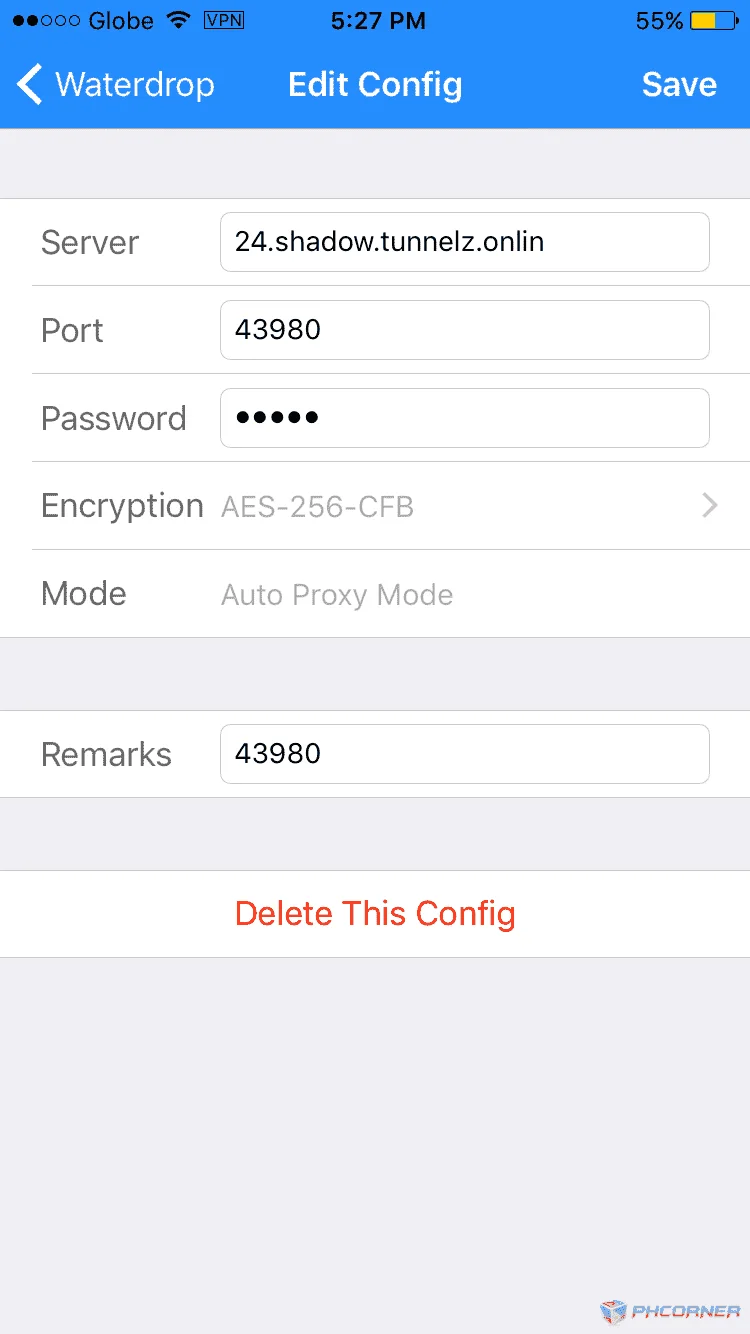Edit the Server address field
Screen dimensions: 750x1334
point(465,242)
